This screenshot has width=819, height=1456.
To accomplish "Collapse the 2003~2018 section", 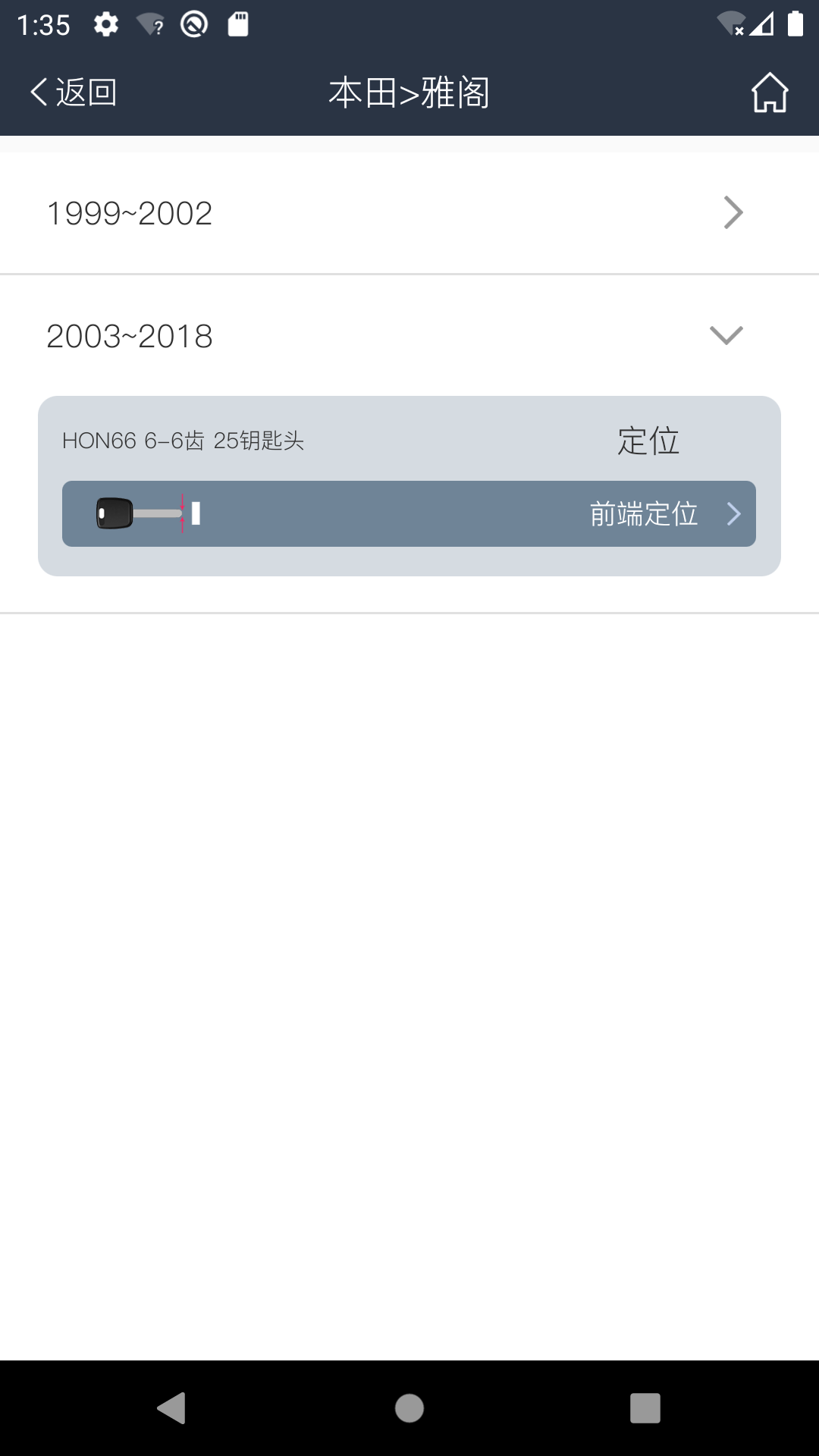I will point(725,336).
